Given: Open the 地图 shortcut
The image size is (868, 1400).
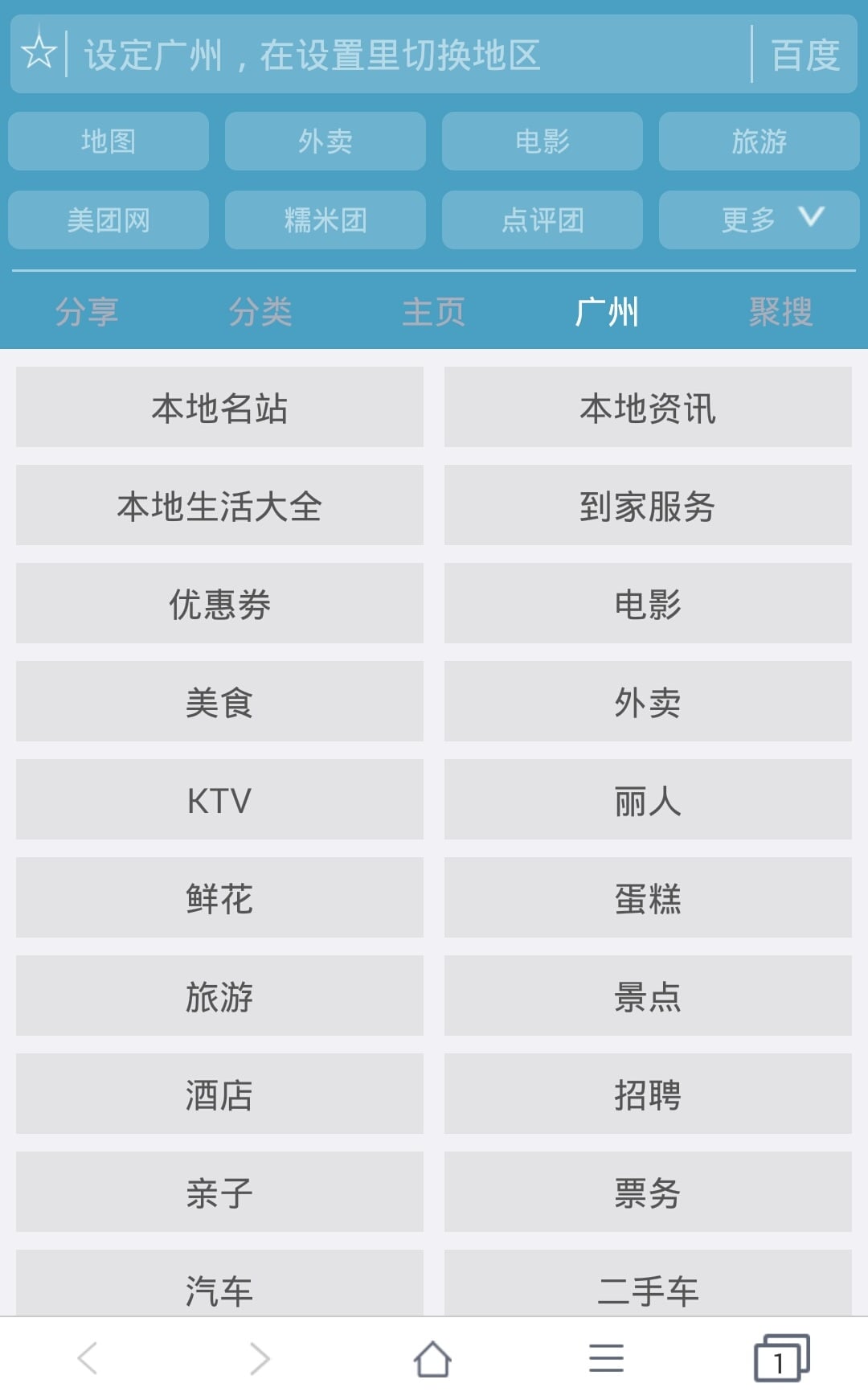Looking at the screenshot, I should coord(108,141).
